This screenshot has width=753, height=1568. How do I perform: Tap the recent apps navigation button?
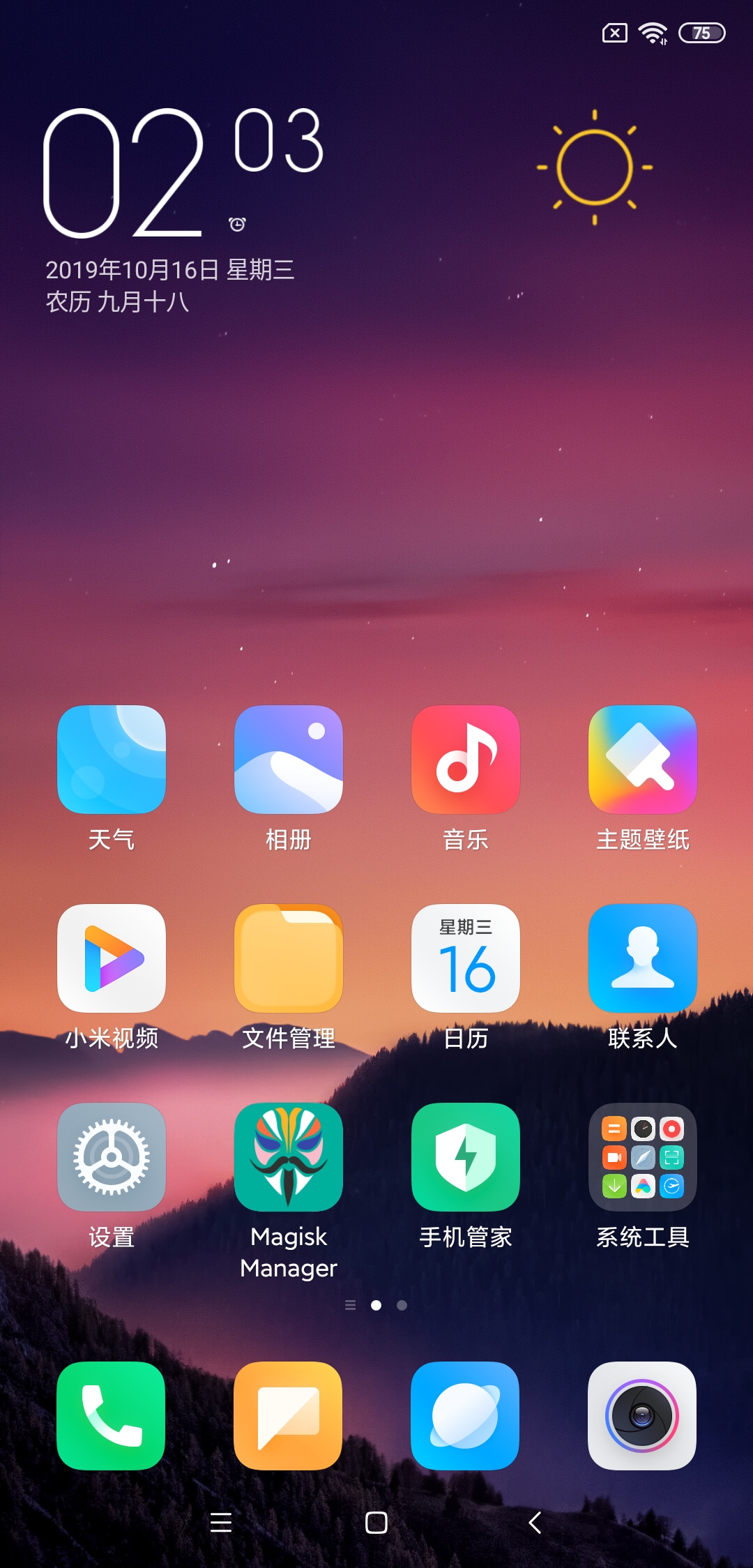tap(221, 1522)
